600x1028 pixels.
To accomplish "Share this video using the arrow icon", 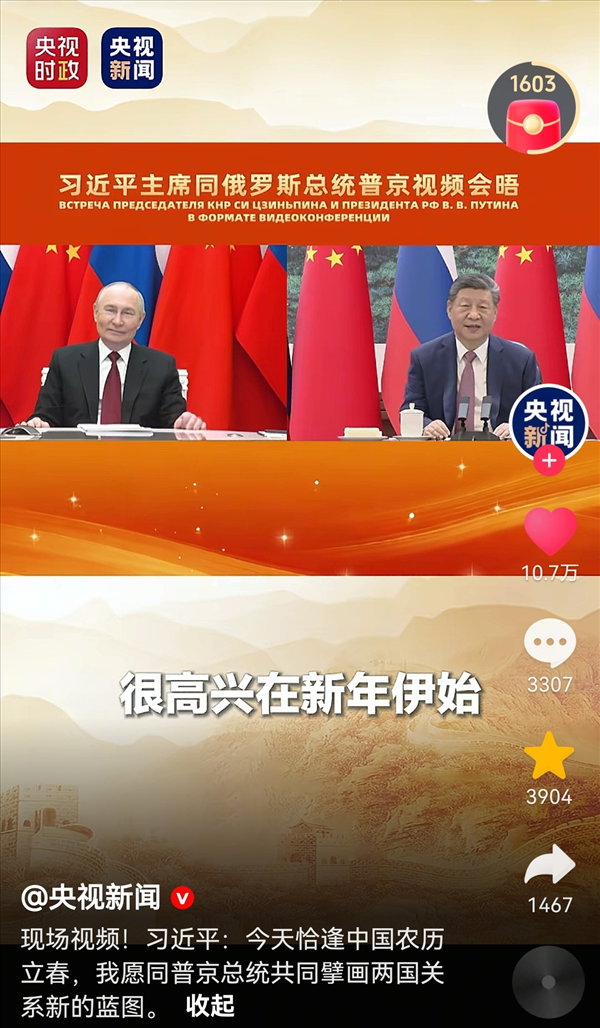I will point(550,866).
